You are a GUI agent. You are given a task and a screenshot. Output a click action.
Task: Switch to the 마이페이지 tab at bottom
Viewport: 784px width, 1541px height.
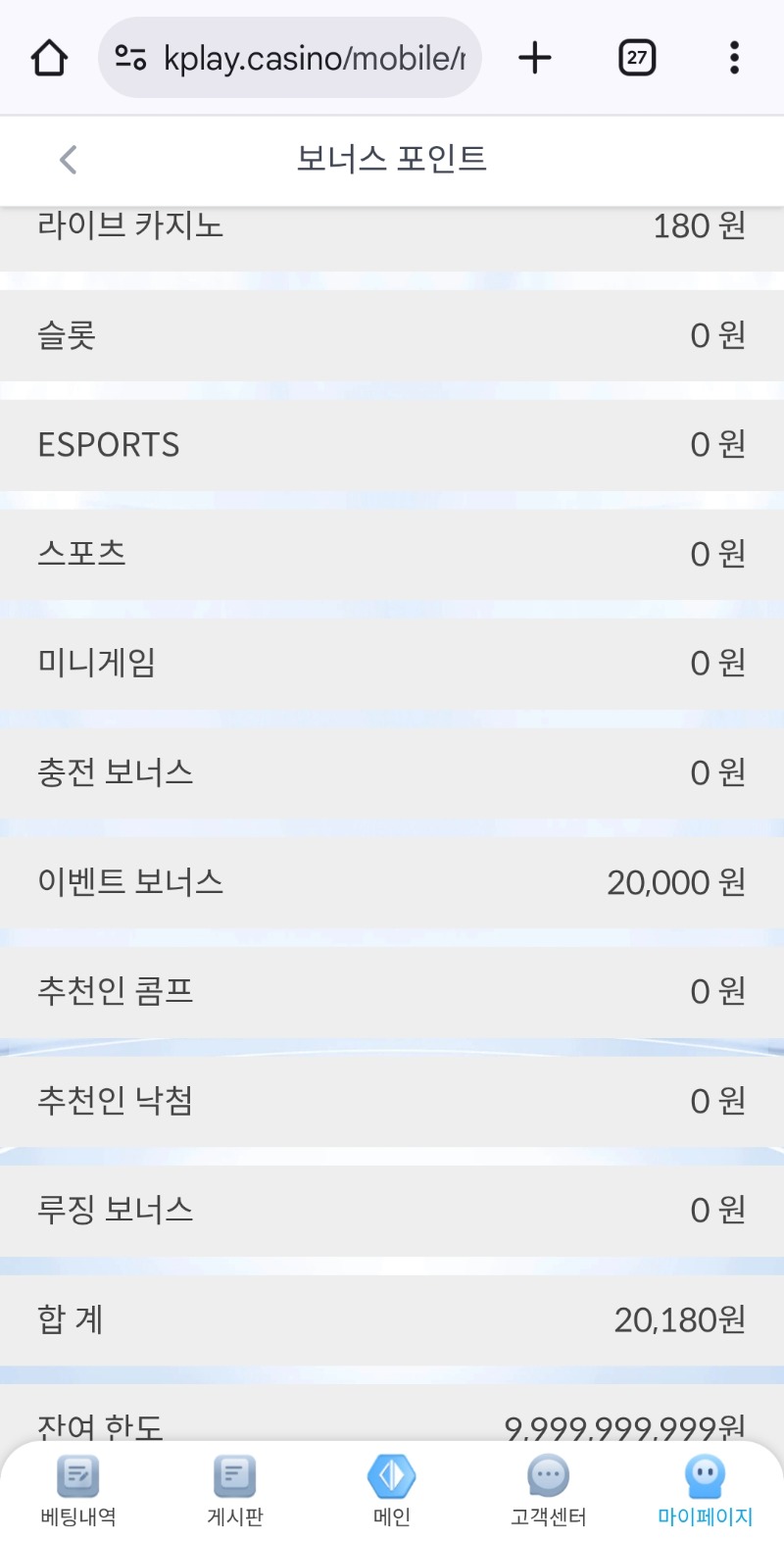(x=705, y=1490)
